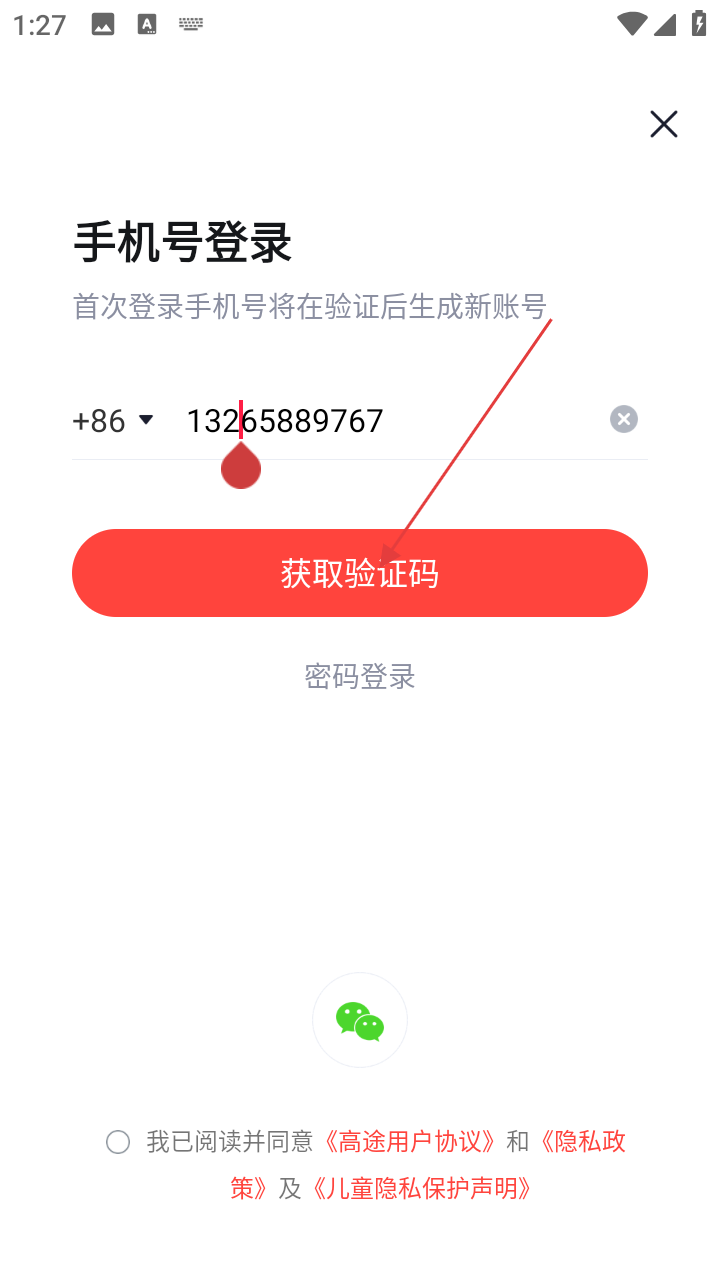Close the phone login screen
This screenshot has height=1280, width=720.
coord(663,124)
